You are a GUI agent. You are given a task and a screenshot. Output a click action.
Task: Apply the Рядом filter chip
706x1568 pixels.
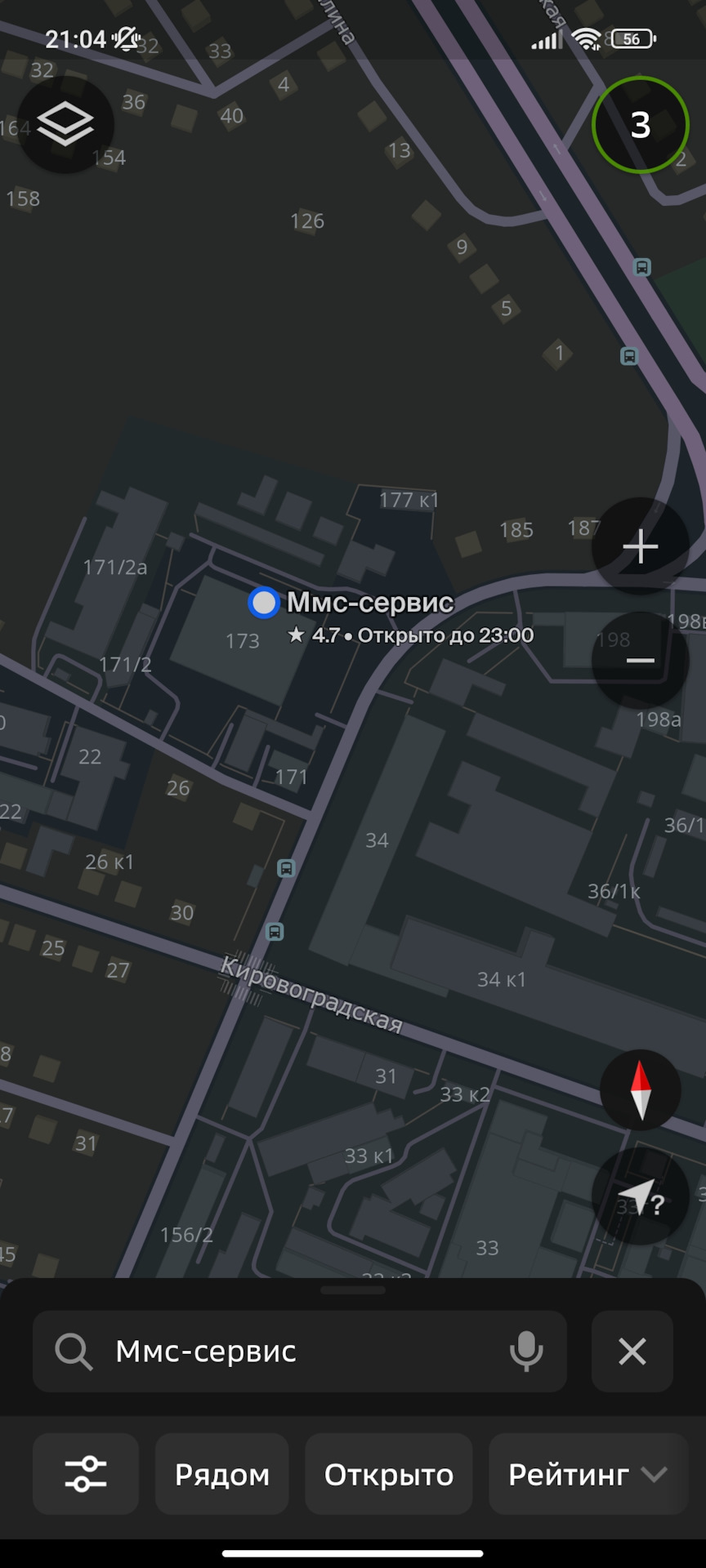pyautogui.click(x=221, y=1474)
